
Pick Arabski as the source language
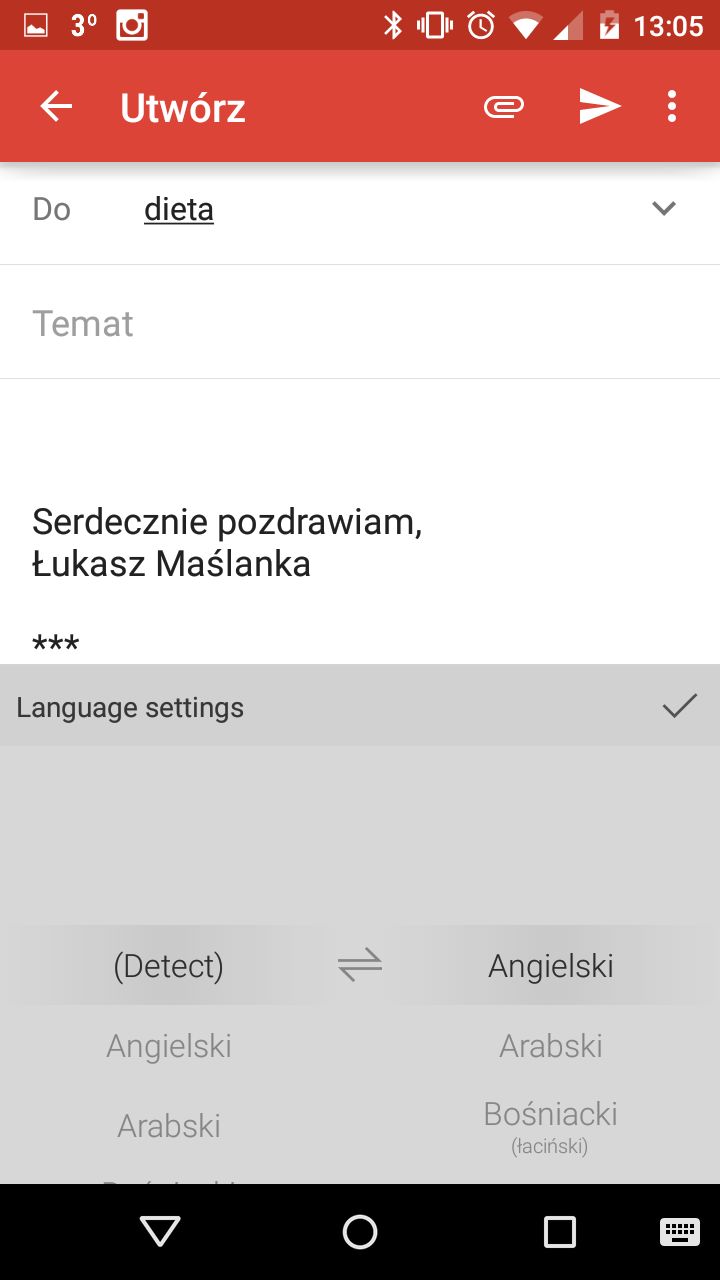click(169, 1126)
